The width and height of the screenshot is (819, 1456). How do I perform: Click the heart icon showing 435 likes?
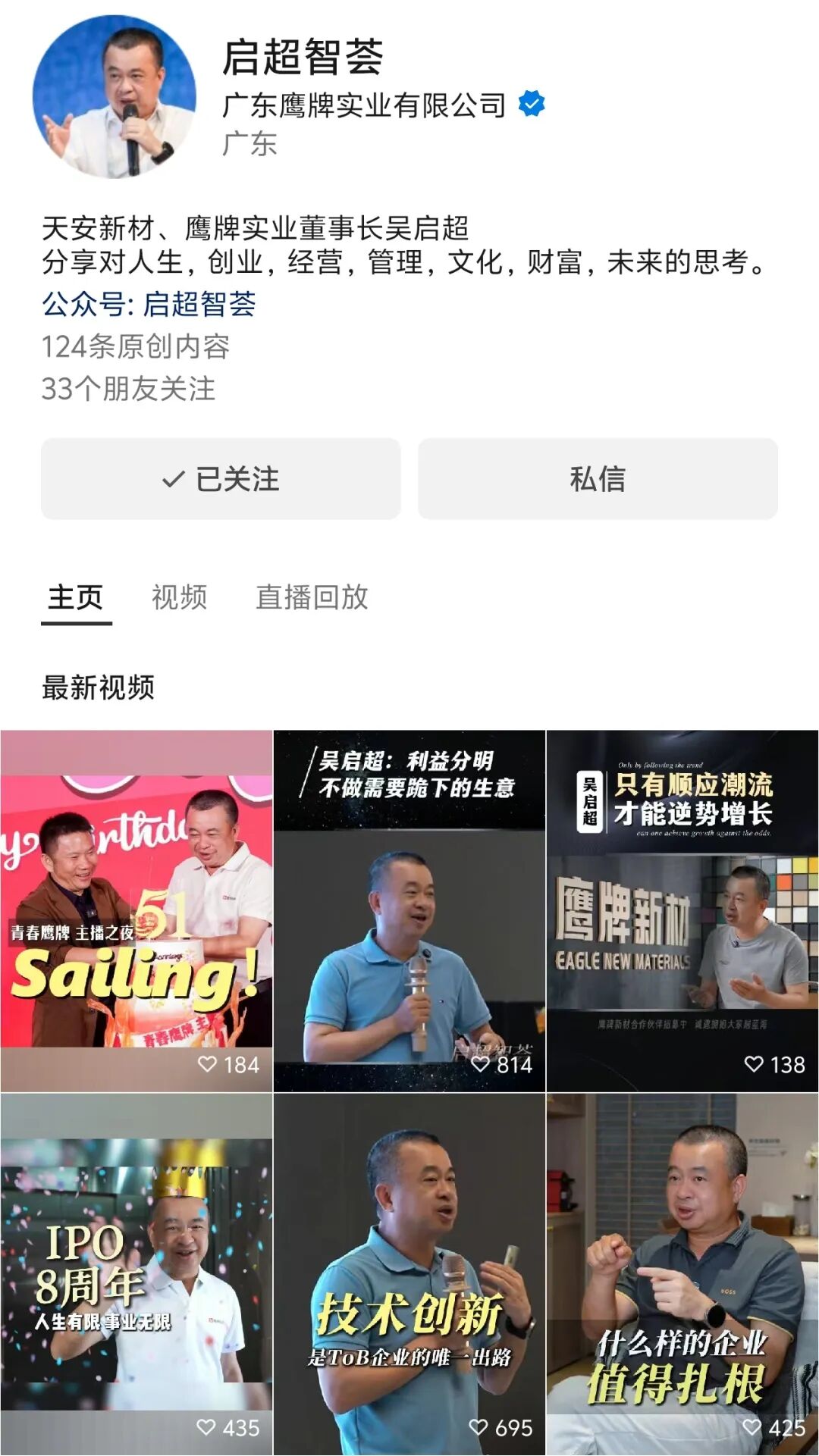click(x=205, y=1428)
